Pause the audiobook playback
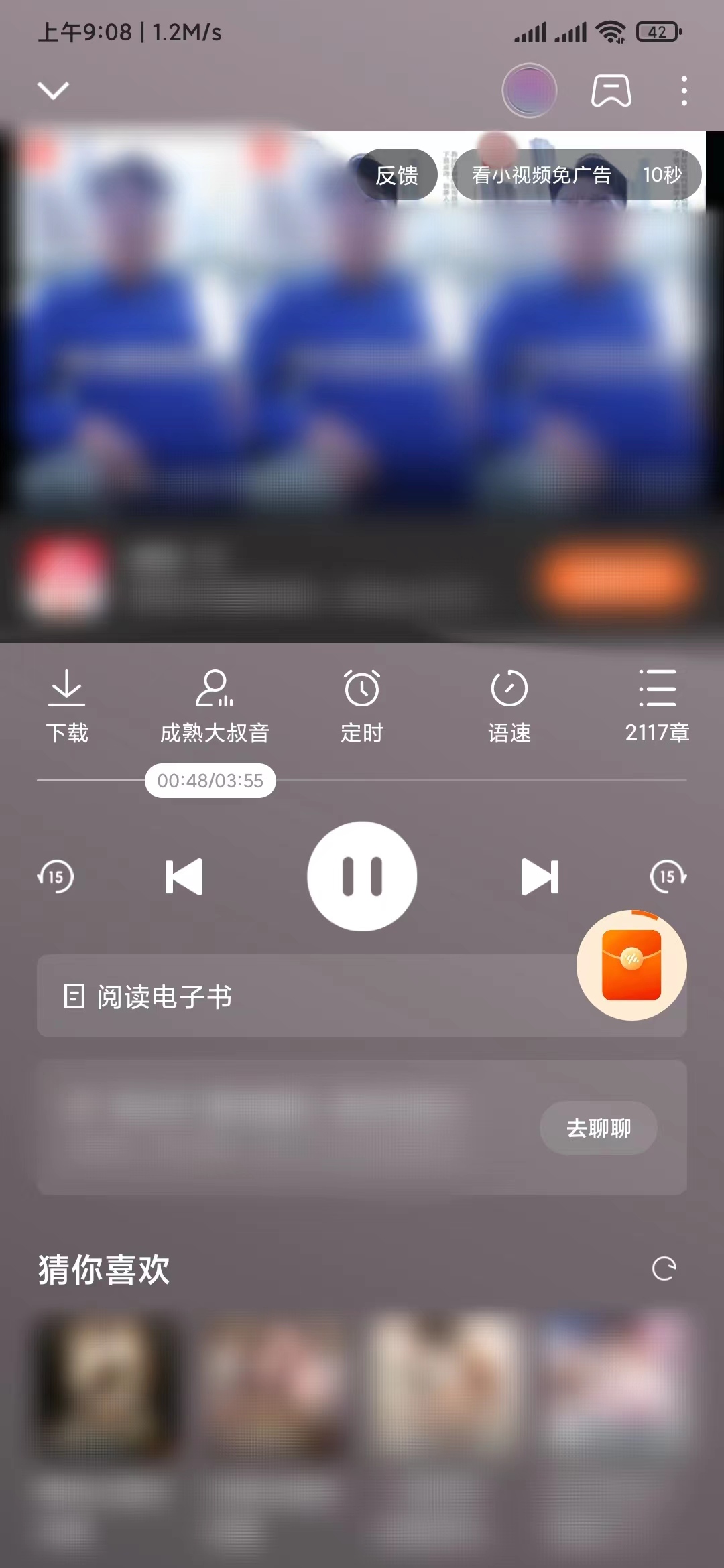The image size is (724, 1568). pos(362,876)
